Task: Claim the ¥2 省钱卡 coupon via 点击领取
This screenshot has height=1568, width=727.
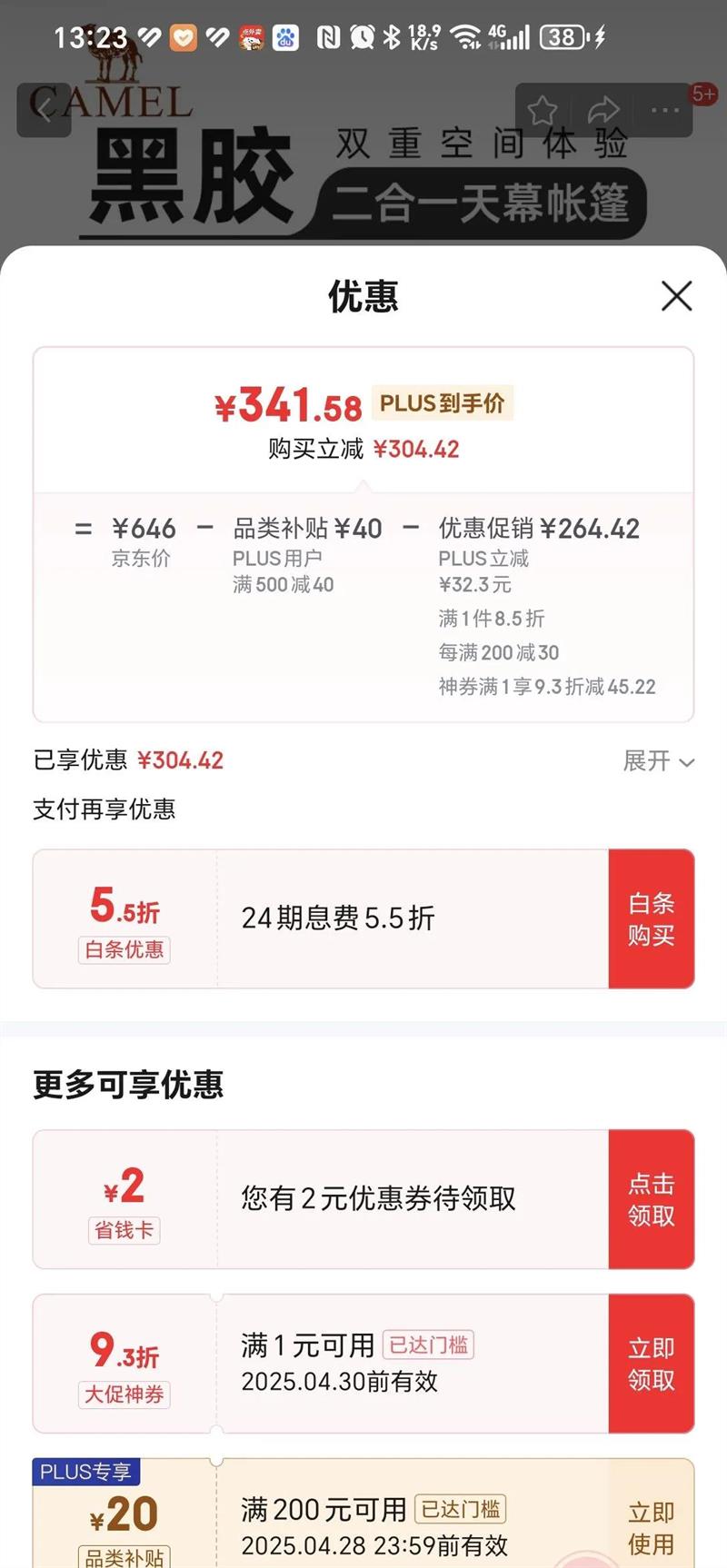Action: click(651, 1200)
